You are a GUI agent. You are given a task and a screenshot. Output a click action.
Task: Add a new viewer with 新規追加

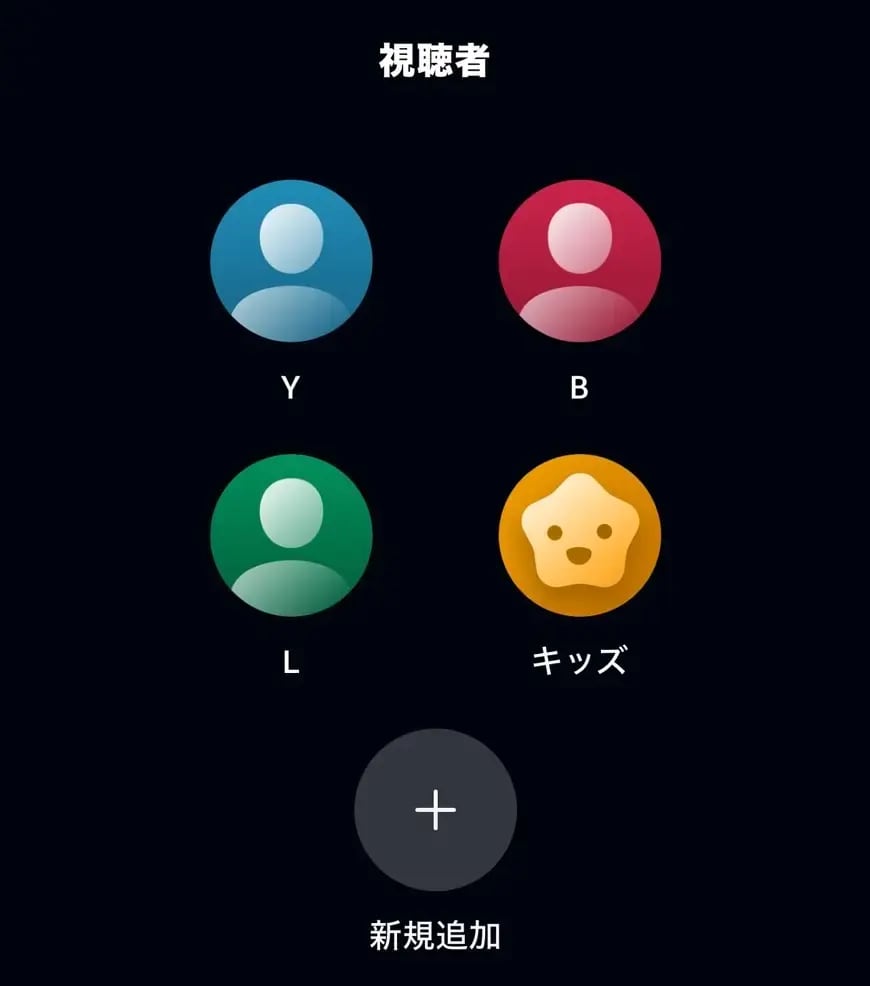click(x=435, y=810)
